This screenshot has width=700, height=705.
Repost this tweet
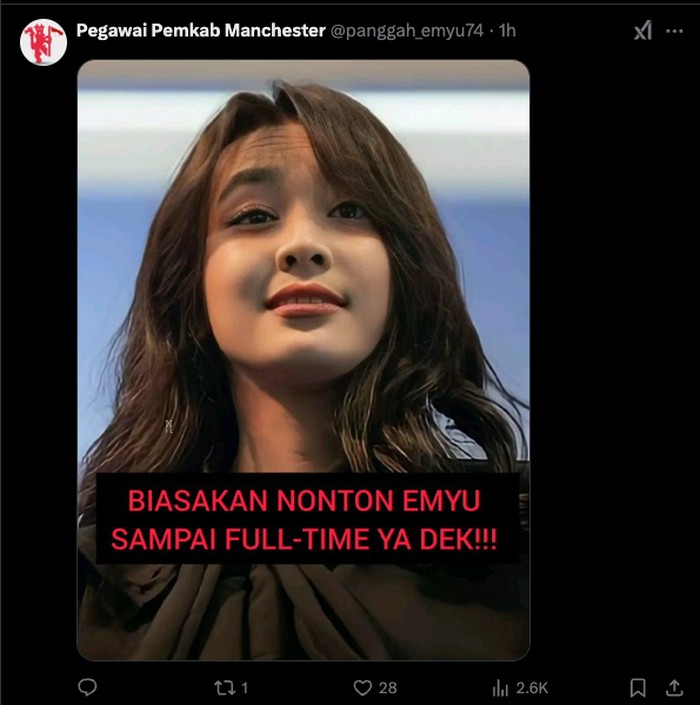click(231, 688)
